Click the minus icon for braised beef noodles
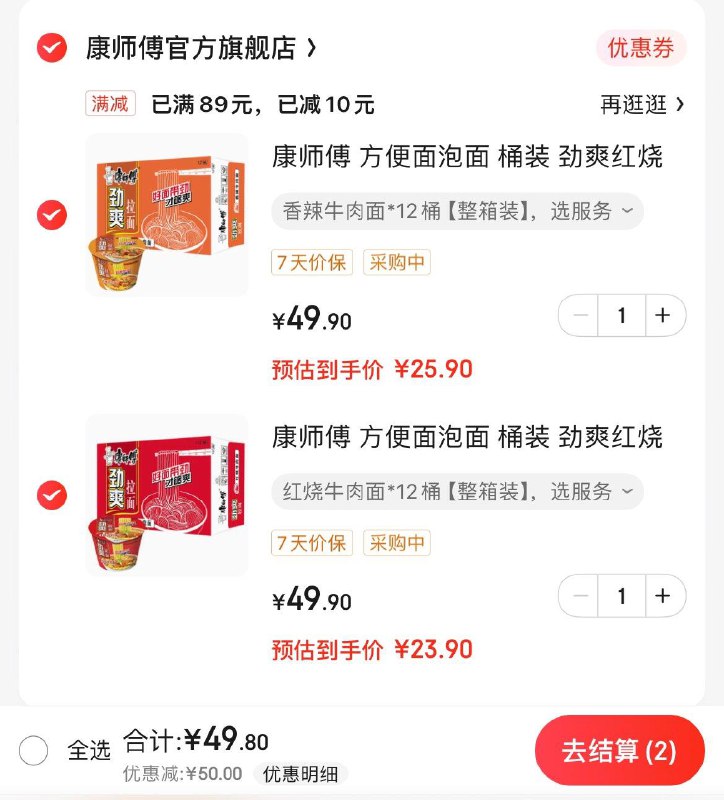Image resolution: width=724 pixels, height=800 pixels. tap(578, 595)
